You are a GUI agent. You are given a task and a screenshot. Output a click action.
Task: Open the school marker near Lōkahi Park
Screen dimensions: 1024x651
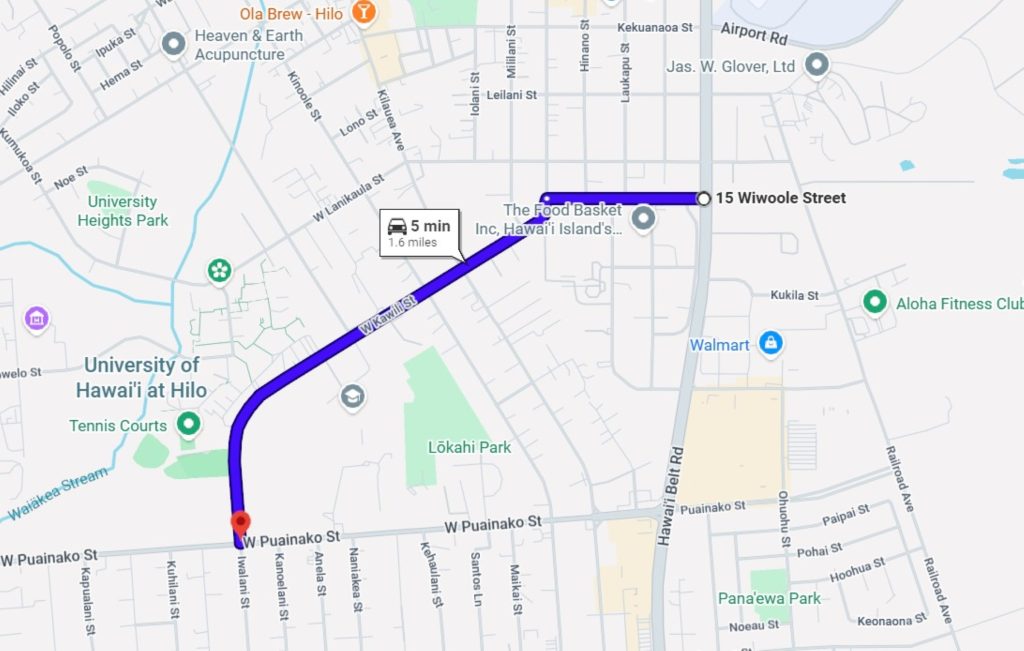tap(352, 396)
